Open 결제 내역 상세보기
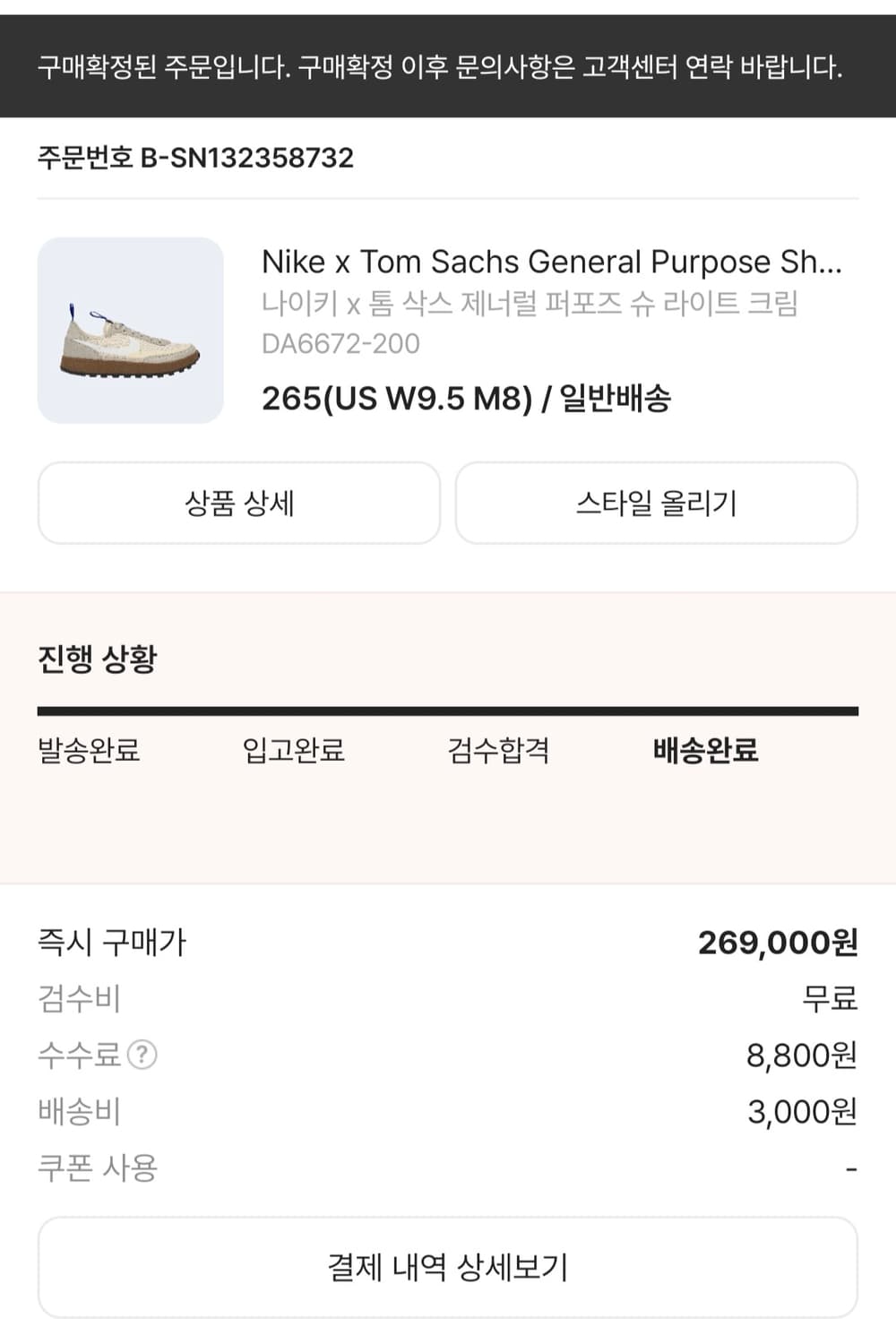 (x=447, y=1267)
